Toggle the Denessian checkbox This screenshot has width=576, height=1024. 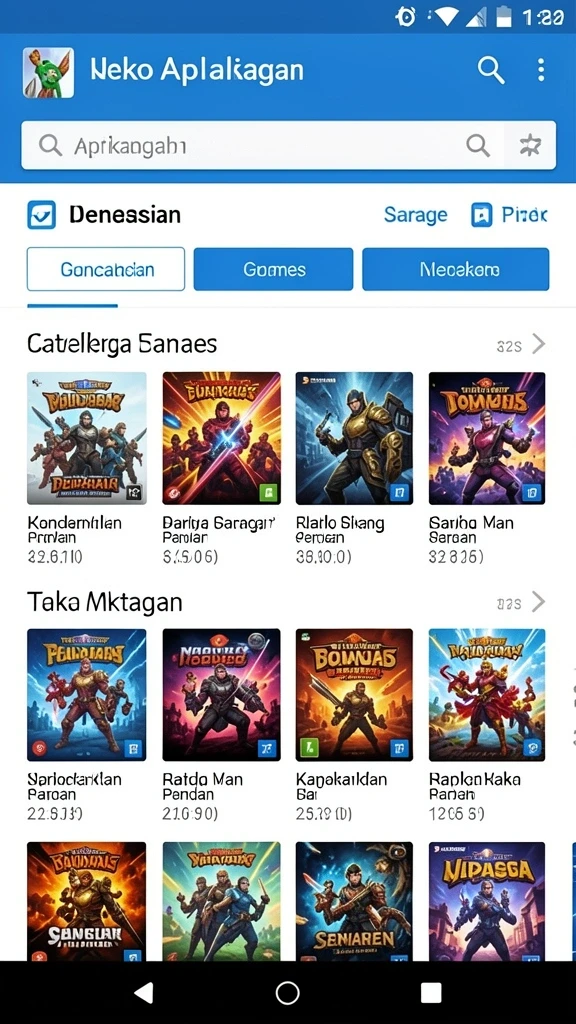41,215
